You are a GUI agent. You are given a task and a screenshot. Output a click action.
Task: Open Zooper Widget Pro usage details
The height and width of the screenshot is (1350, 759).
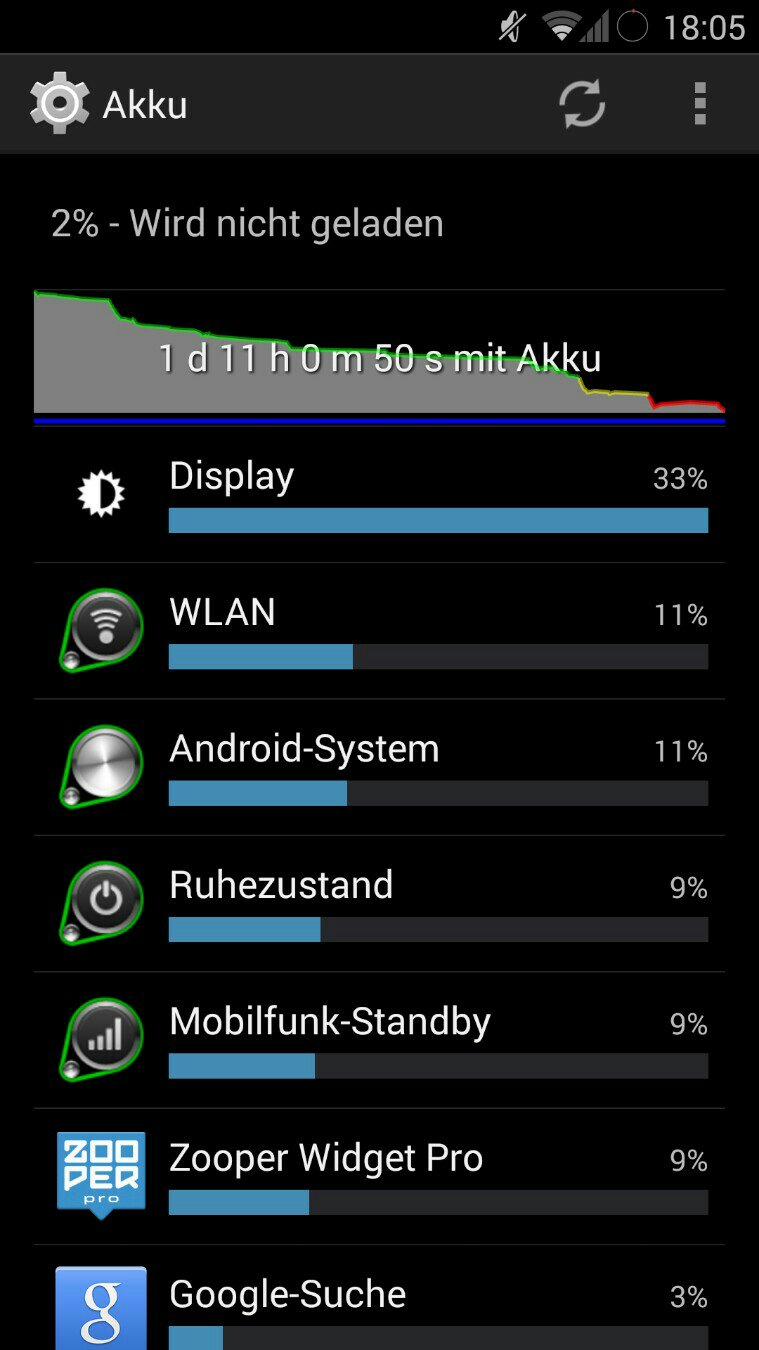(379, 1177)
